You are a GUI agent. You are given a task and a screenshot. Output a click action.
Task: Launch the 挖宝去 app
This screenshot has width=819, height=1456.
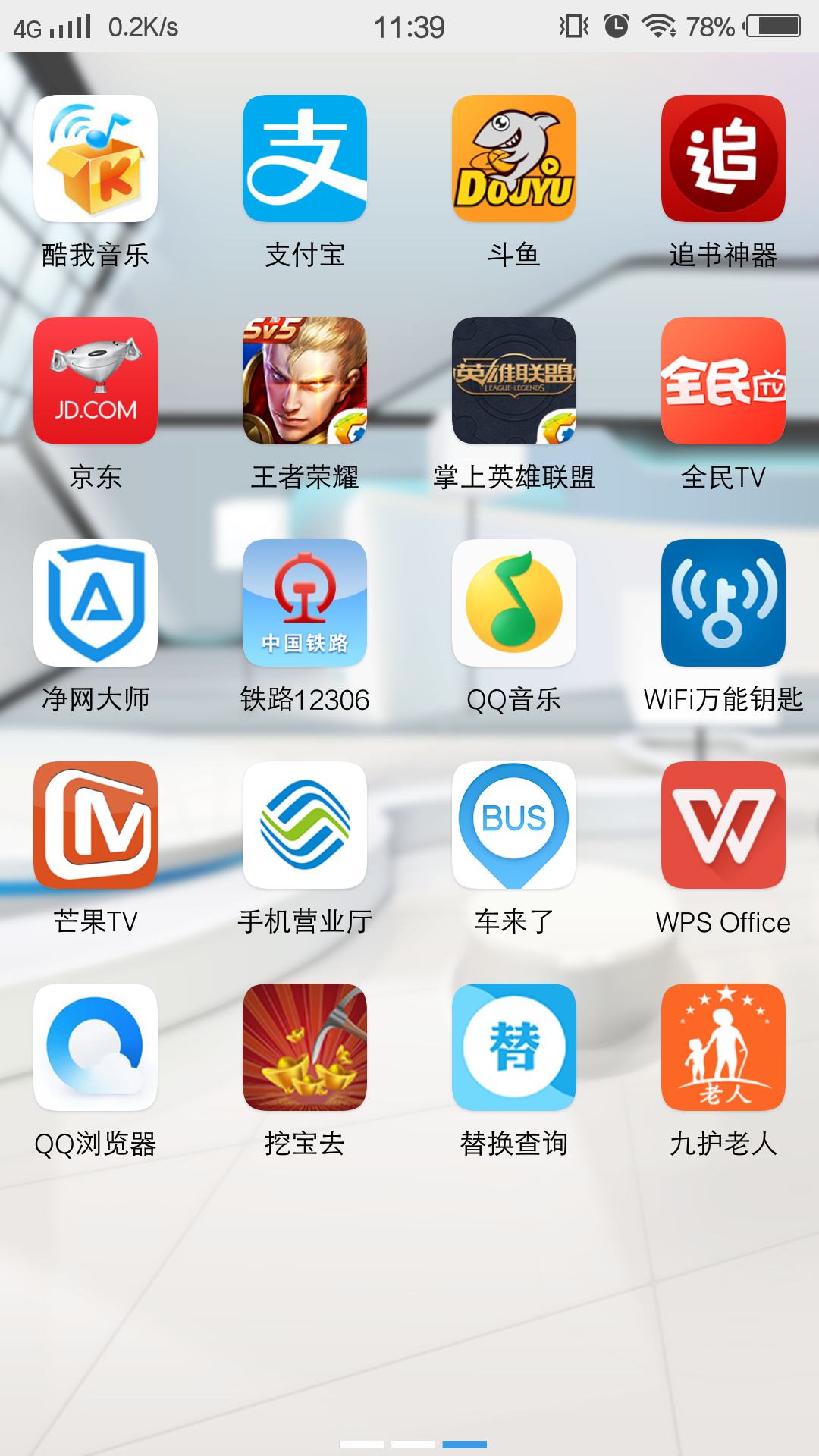[x=305, y=1047]
